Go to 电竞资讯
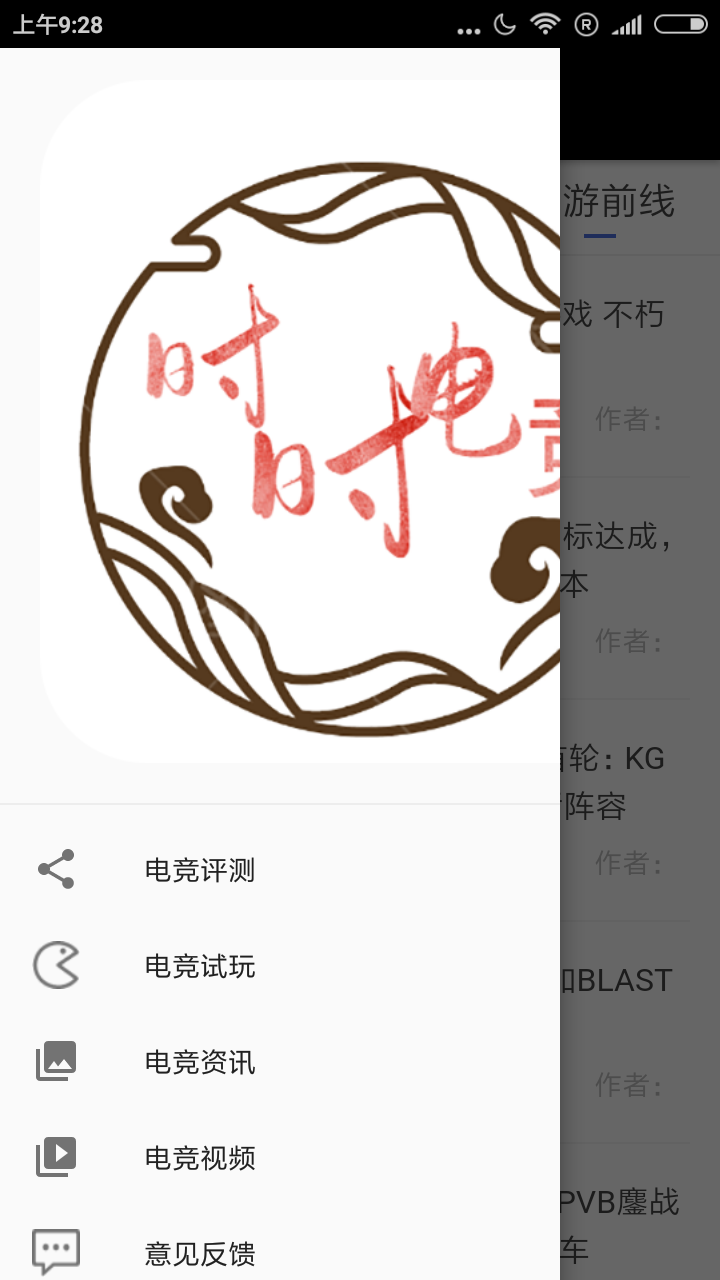This screenshot has width=720, height=1280. pyautogui.click(x=200, y=1062)
